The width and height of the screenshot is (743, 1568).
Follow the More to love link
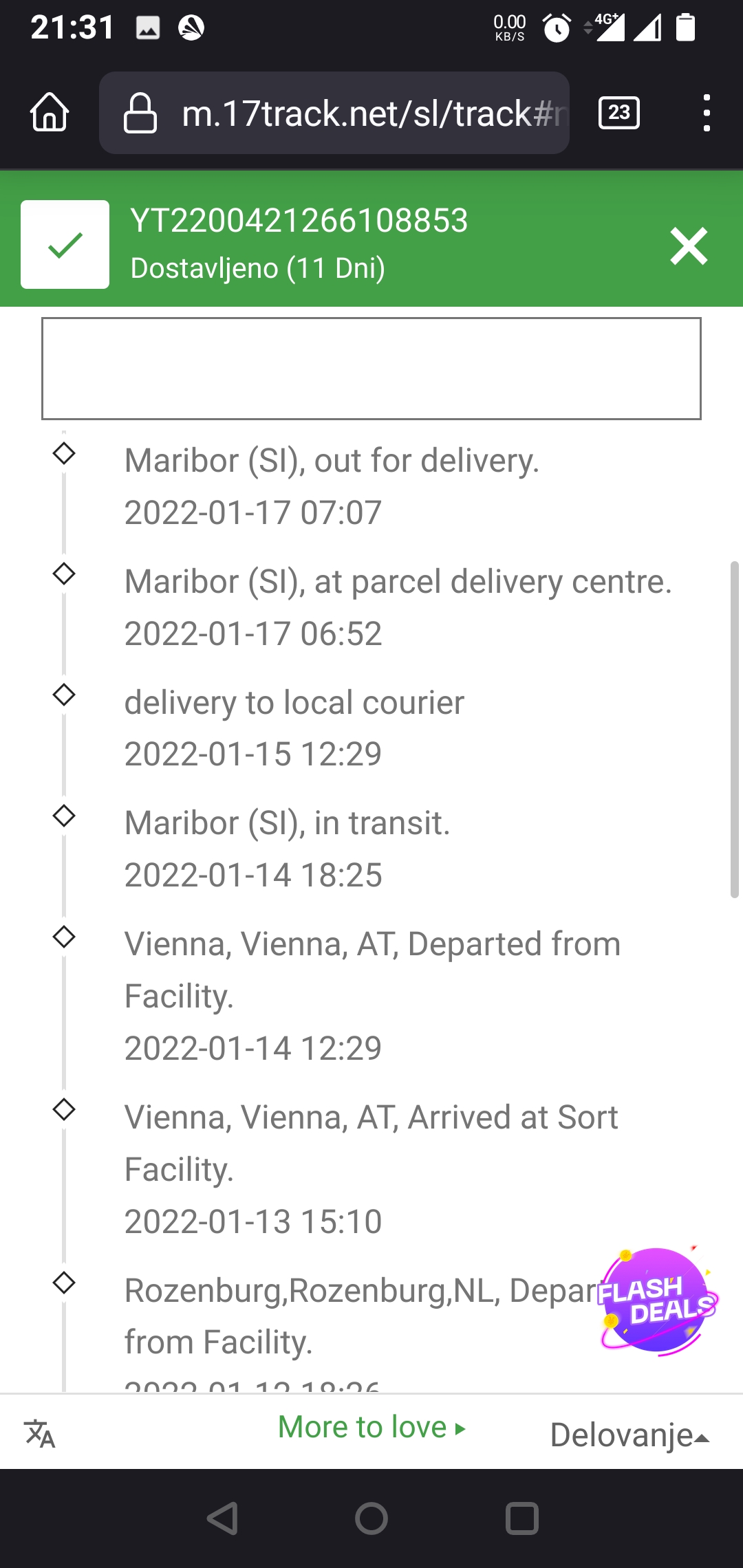click(x=372, y=1427)
